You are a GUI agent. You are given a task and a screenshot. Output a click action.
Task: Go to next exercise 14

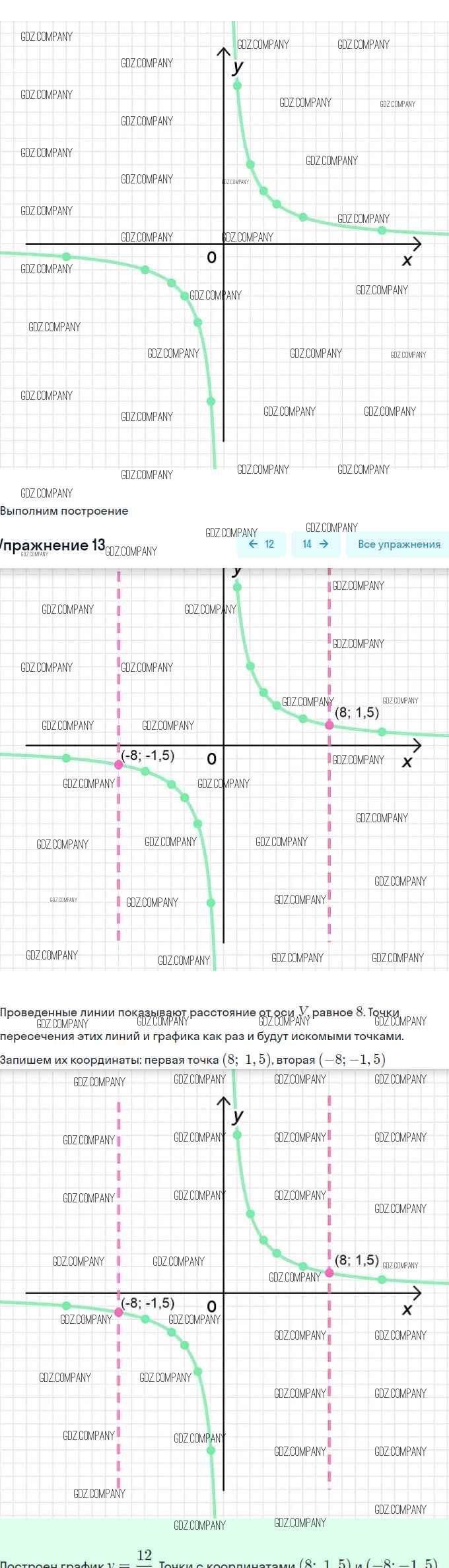coord(316,544)
